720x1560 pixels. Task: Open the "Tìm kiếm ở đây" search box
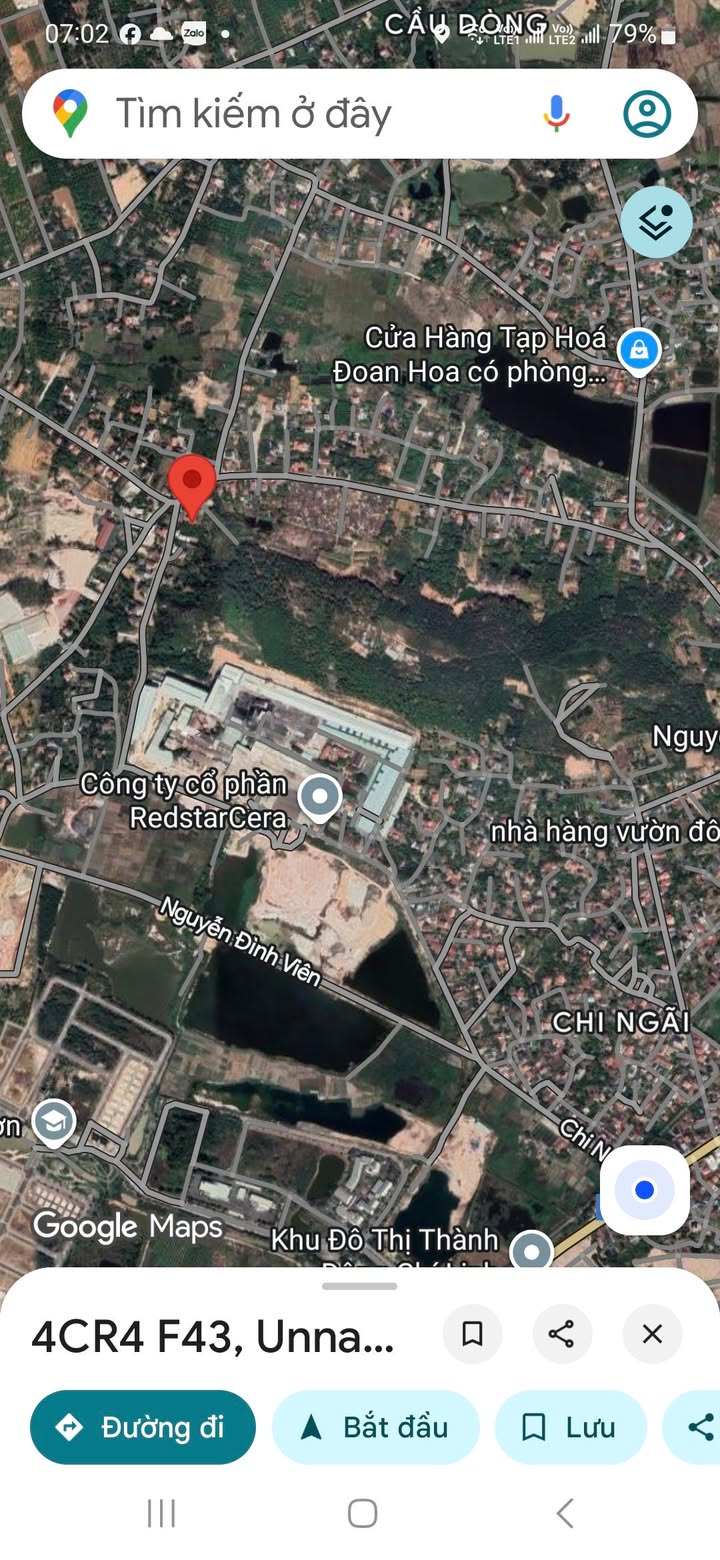pos(300,114)
